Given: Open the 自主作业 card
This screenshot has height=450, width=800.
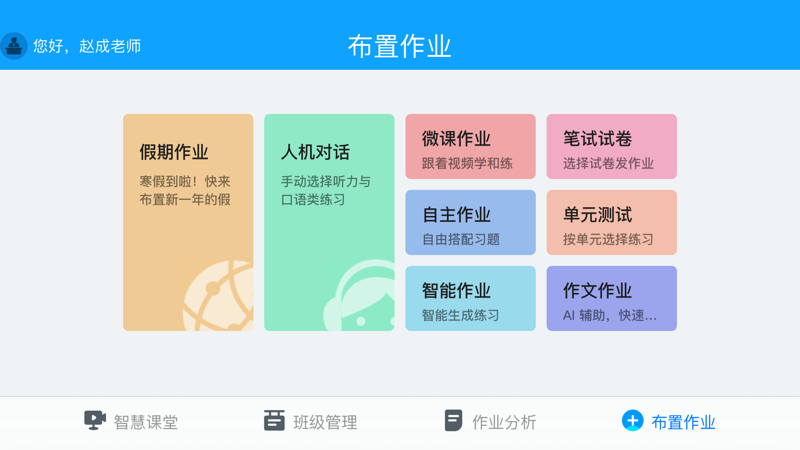Looking at the screenshot, I should coord(470,223).
